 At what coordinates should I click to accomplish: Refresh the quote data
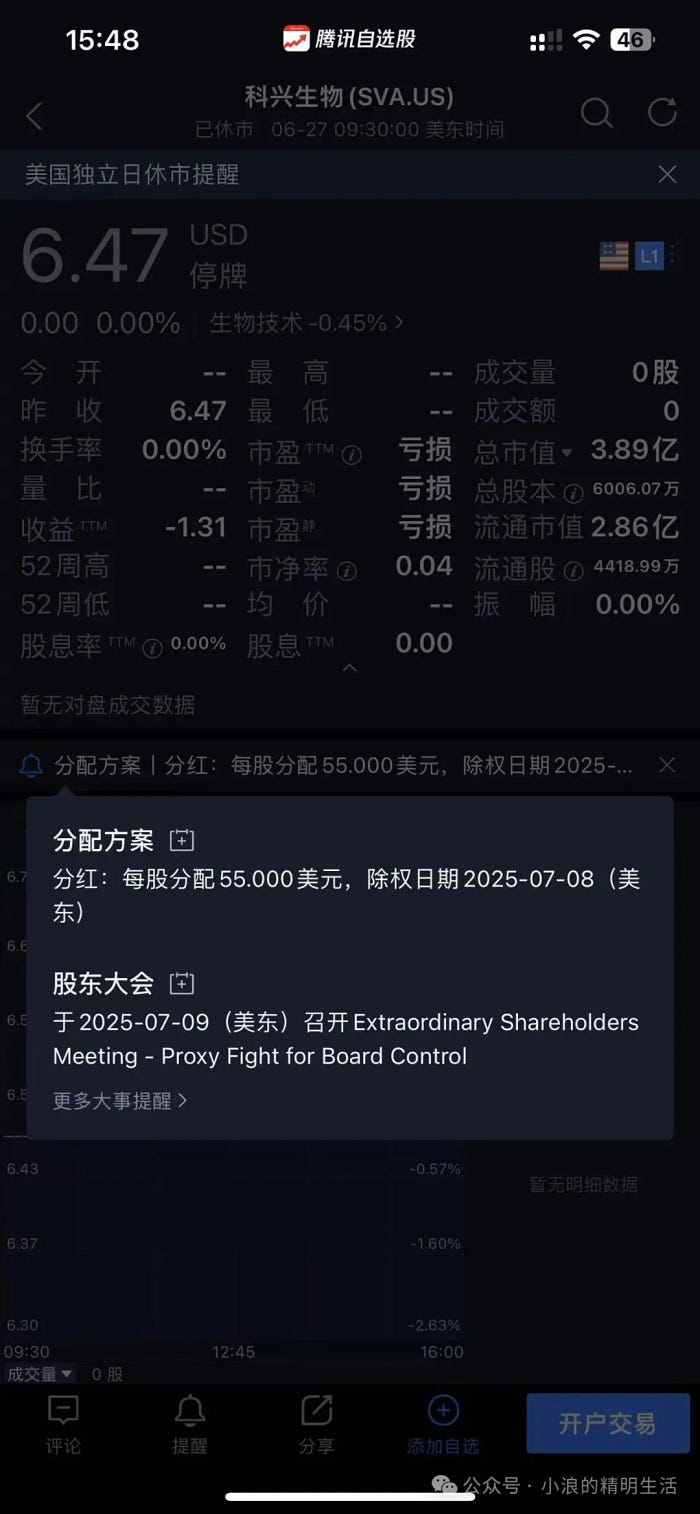[x=662, y=112]
